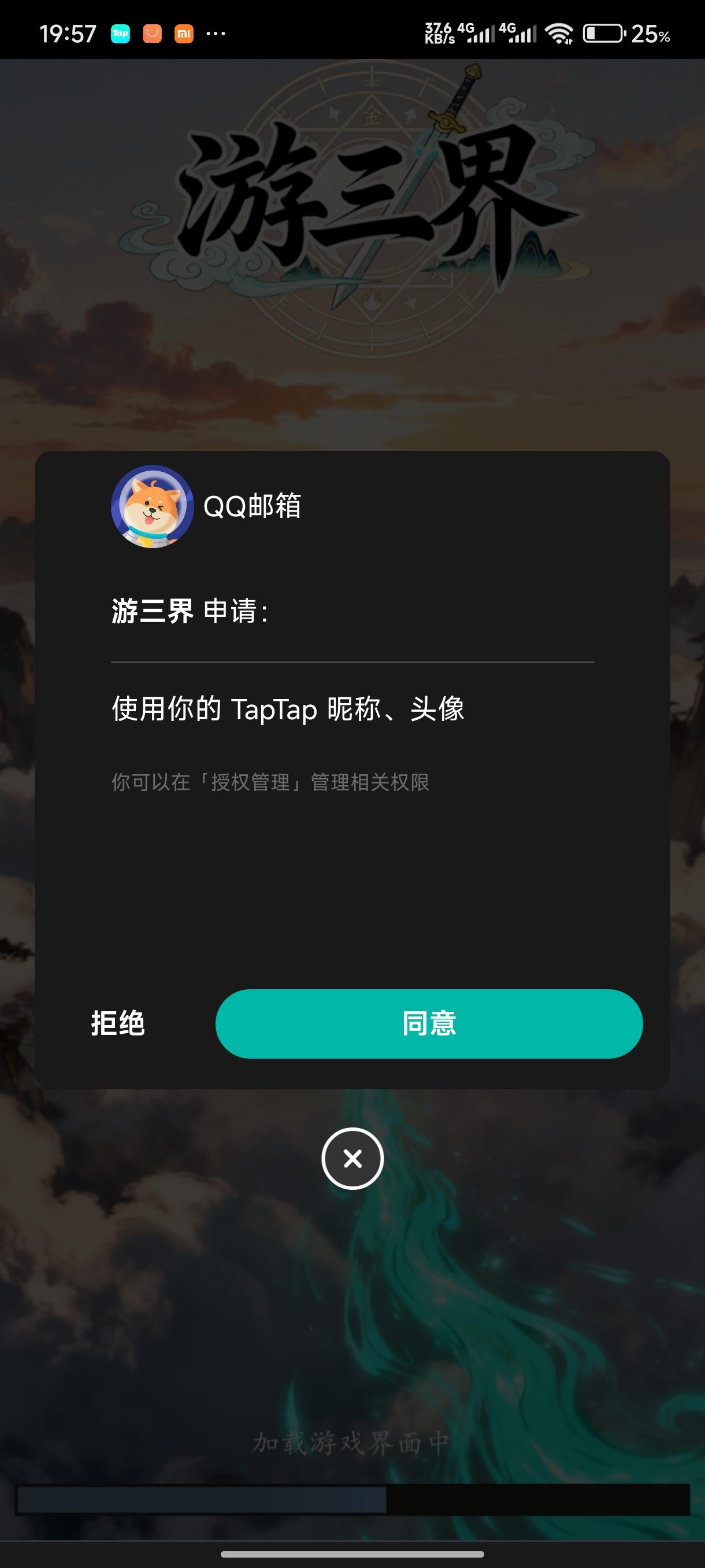Click the network speed indicator 37.6 KB/s
This screenshot has height=1568, width=705.
coord(440,34)
